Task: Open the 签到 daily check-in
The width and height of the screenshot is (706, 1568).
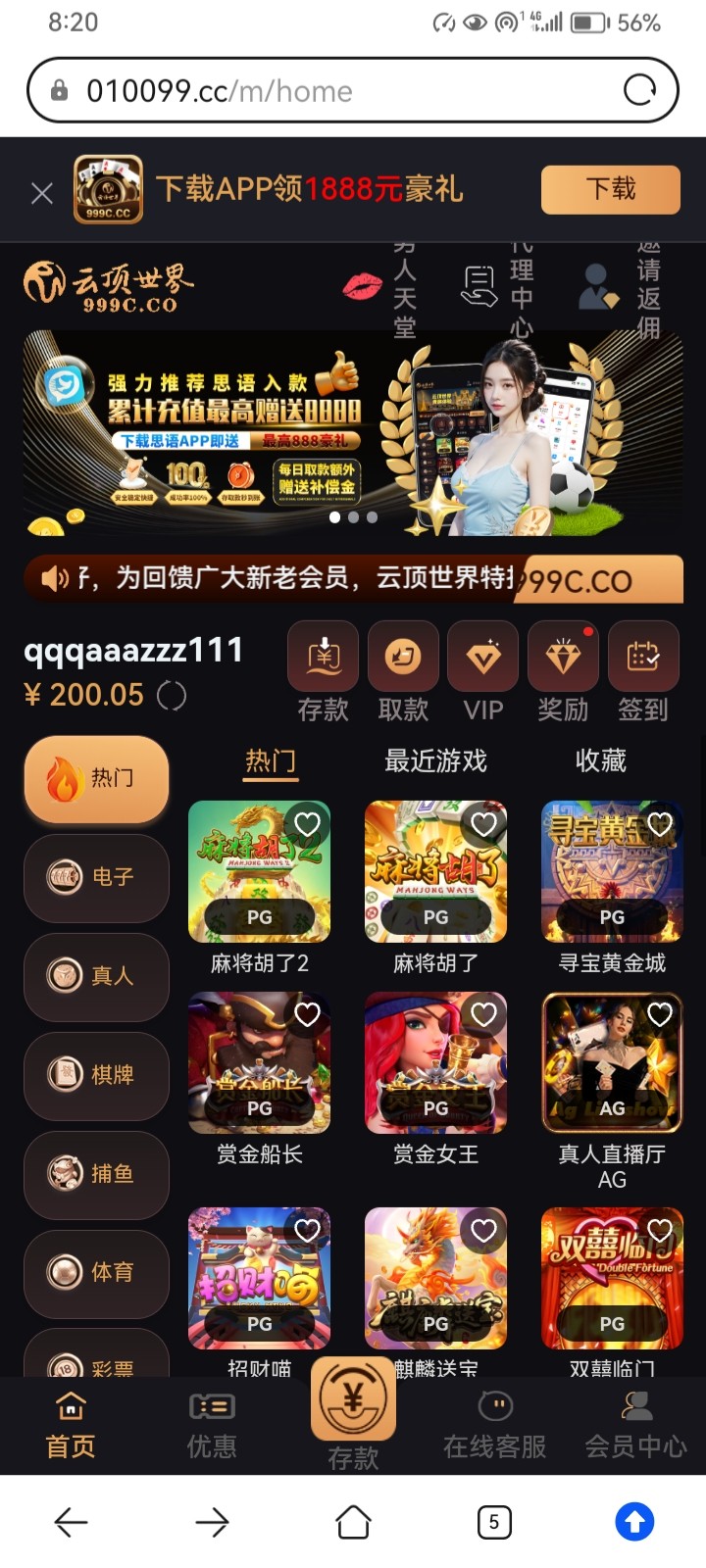Action: (643, 673)
